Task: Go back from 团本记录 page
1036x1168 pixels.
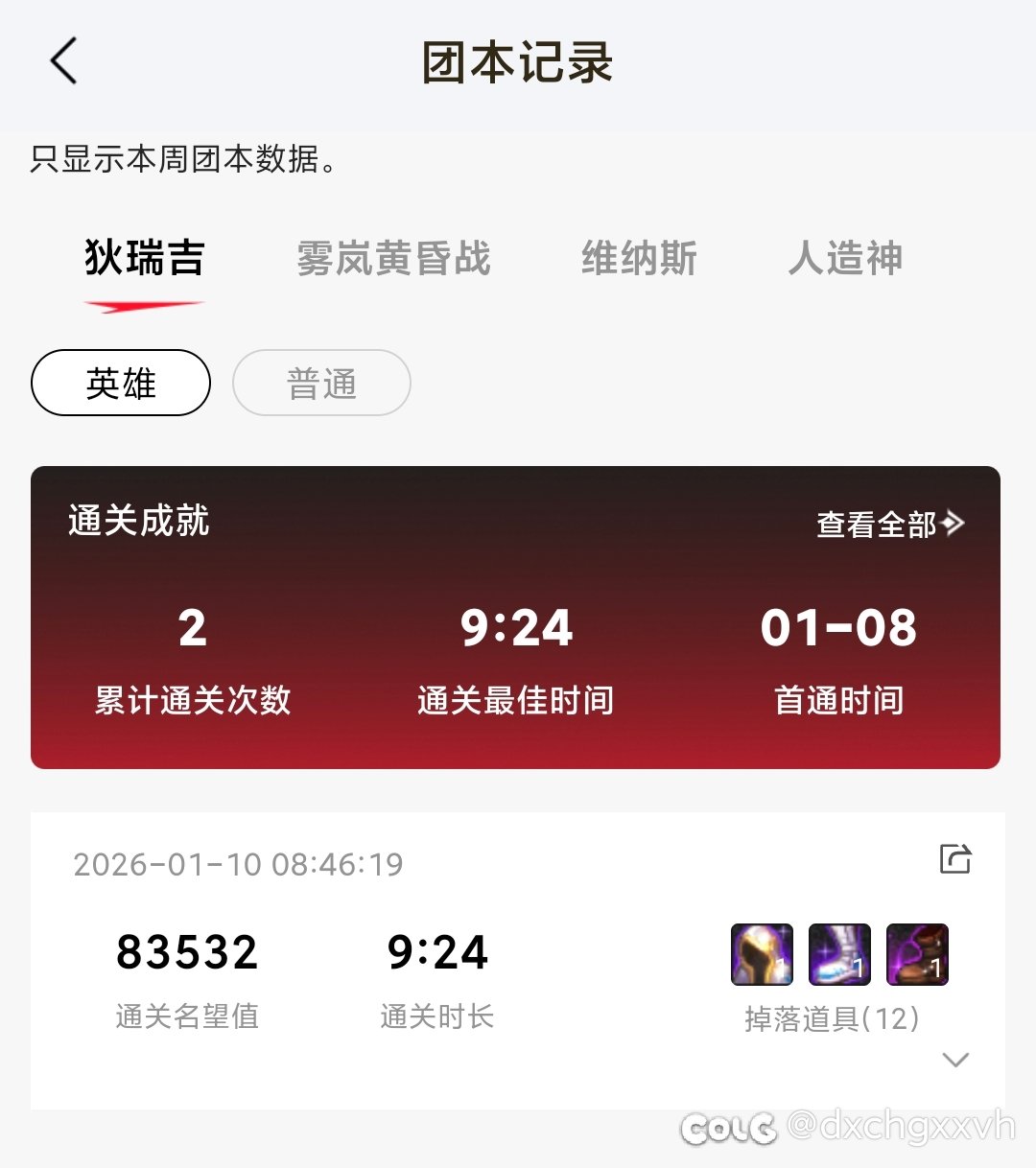Action: 63,62
